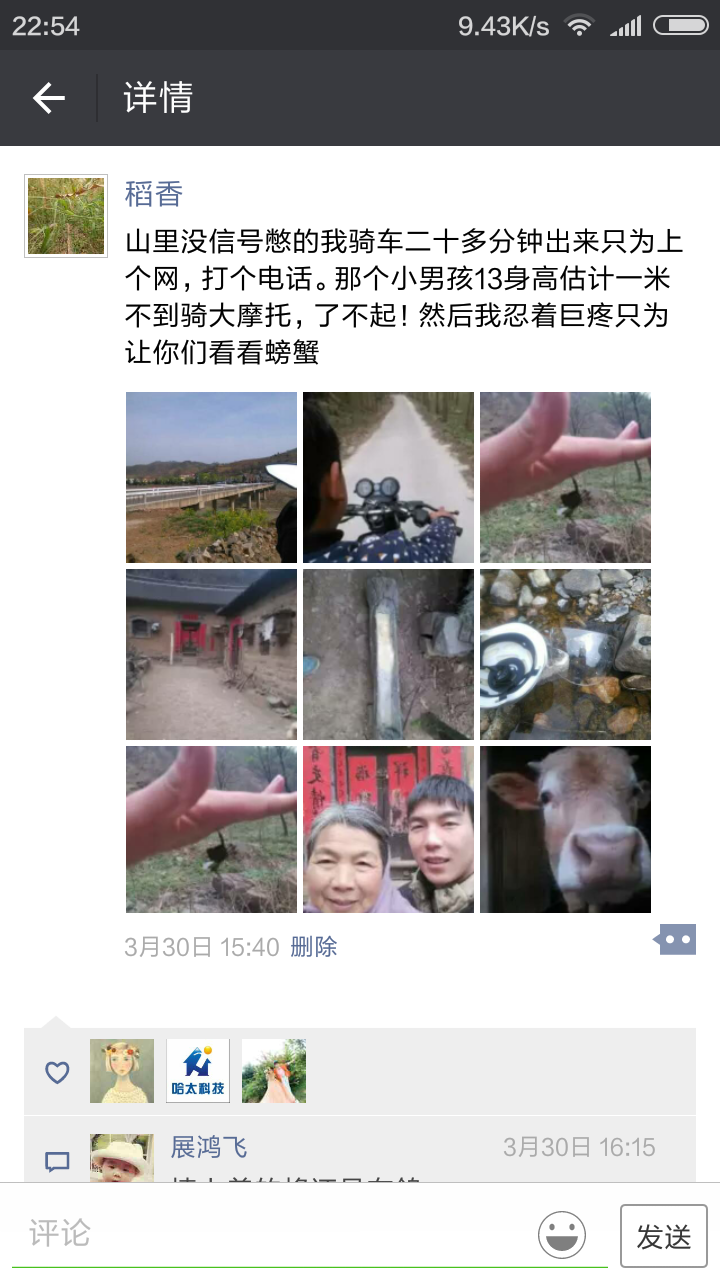Open the helmet on rocks photo
Screen dimensions: 720x1280
[565, 654]
